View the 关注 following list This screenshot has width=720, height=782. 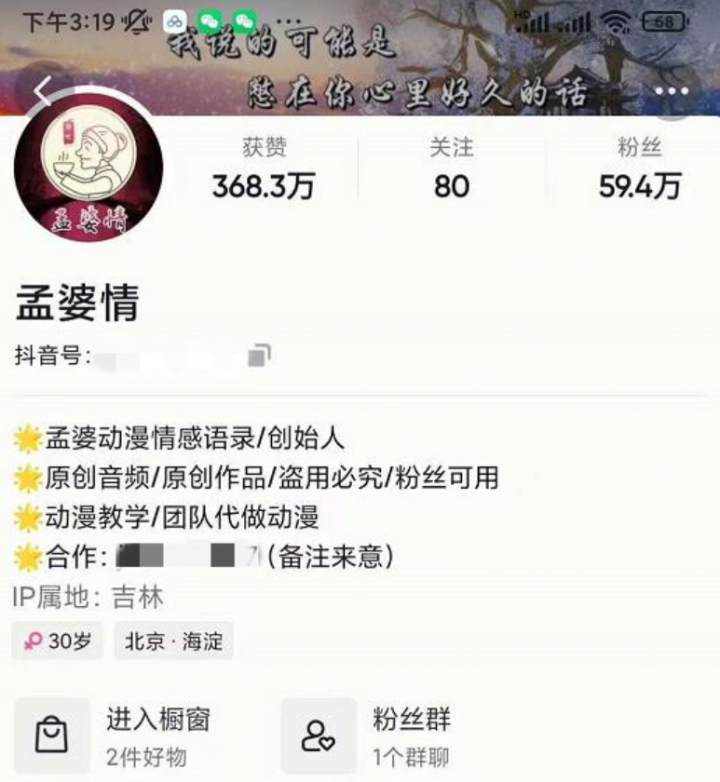451,169
